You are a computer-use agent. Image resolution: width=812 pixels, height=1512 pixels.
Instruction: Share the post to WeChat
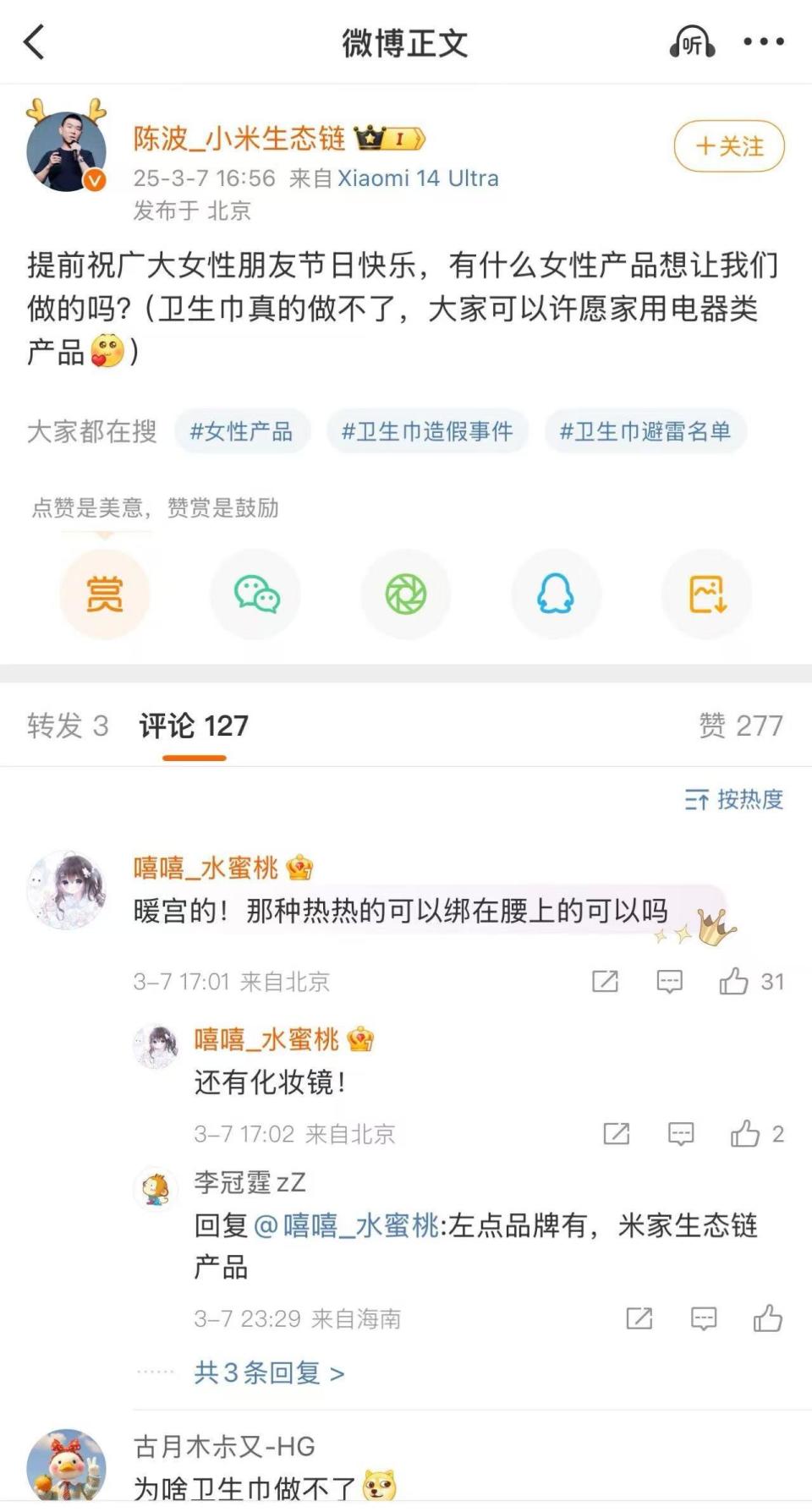[x=255, y=594]
